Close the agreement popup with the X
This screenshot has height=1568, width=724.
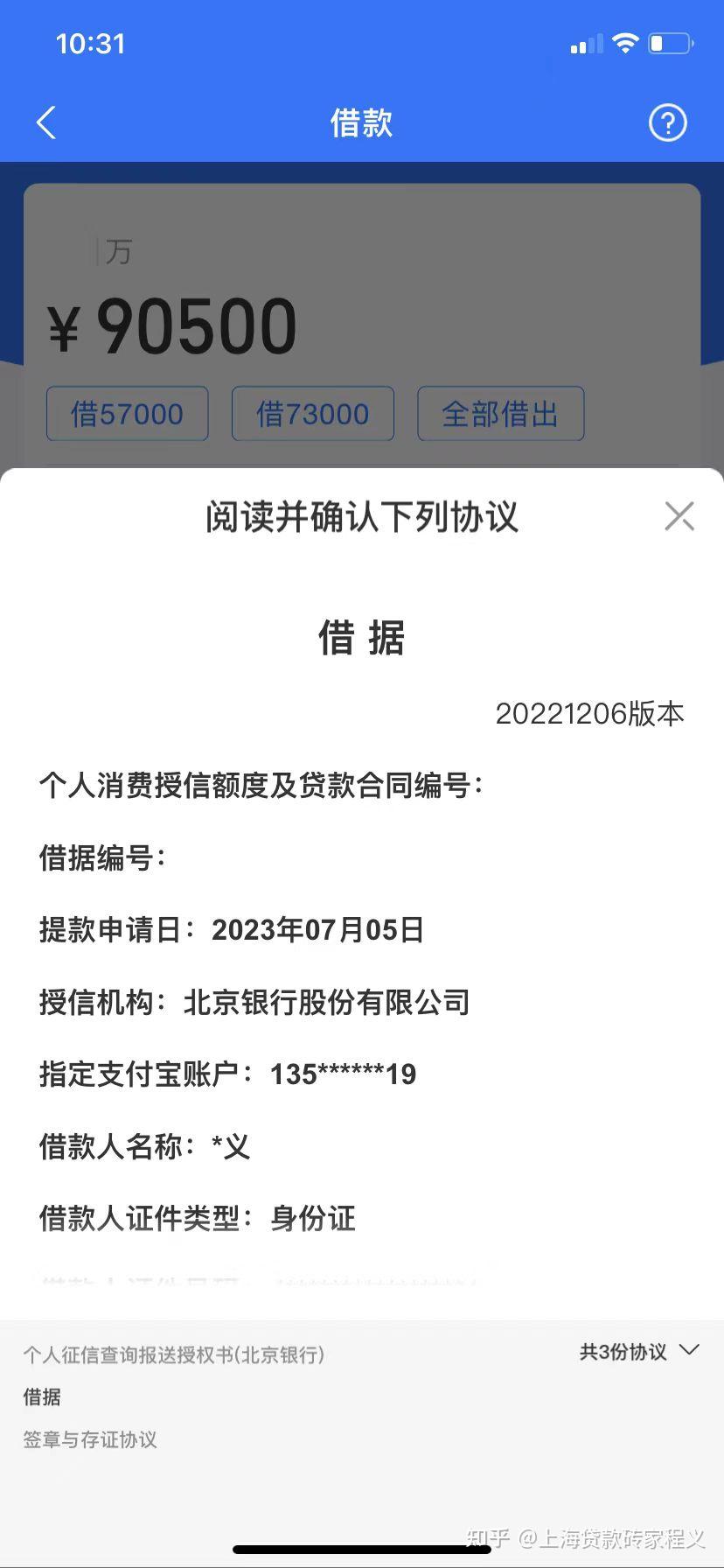(x=679, y=516)
